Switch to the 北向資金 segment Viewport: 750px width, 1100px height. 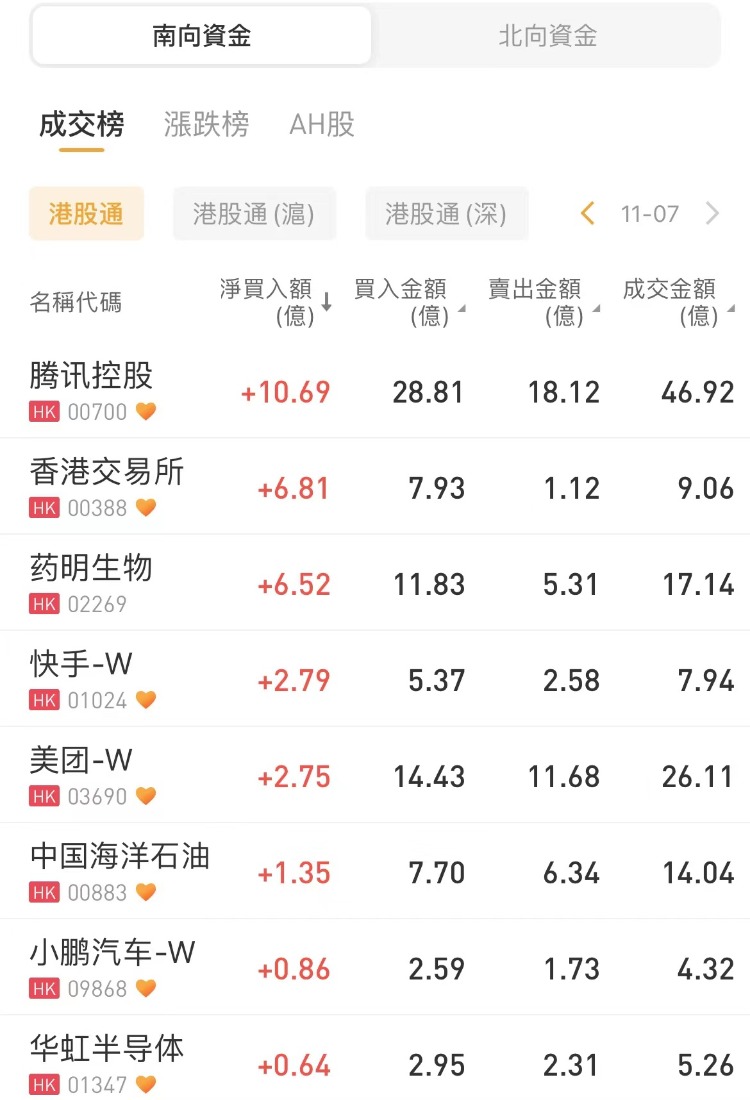[x=547, y=37]
